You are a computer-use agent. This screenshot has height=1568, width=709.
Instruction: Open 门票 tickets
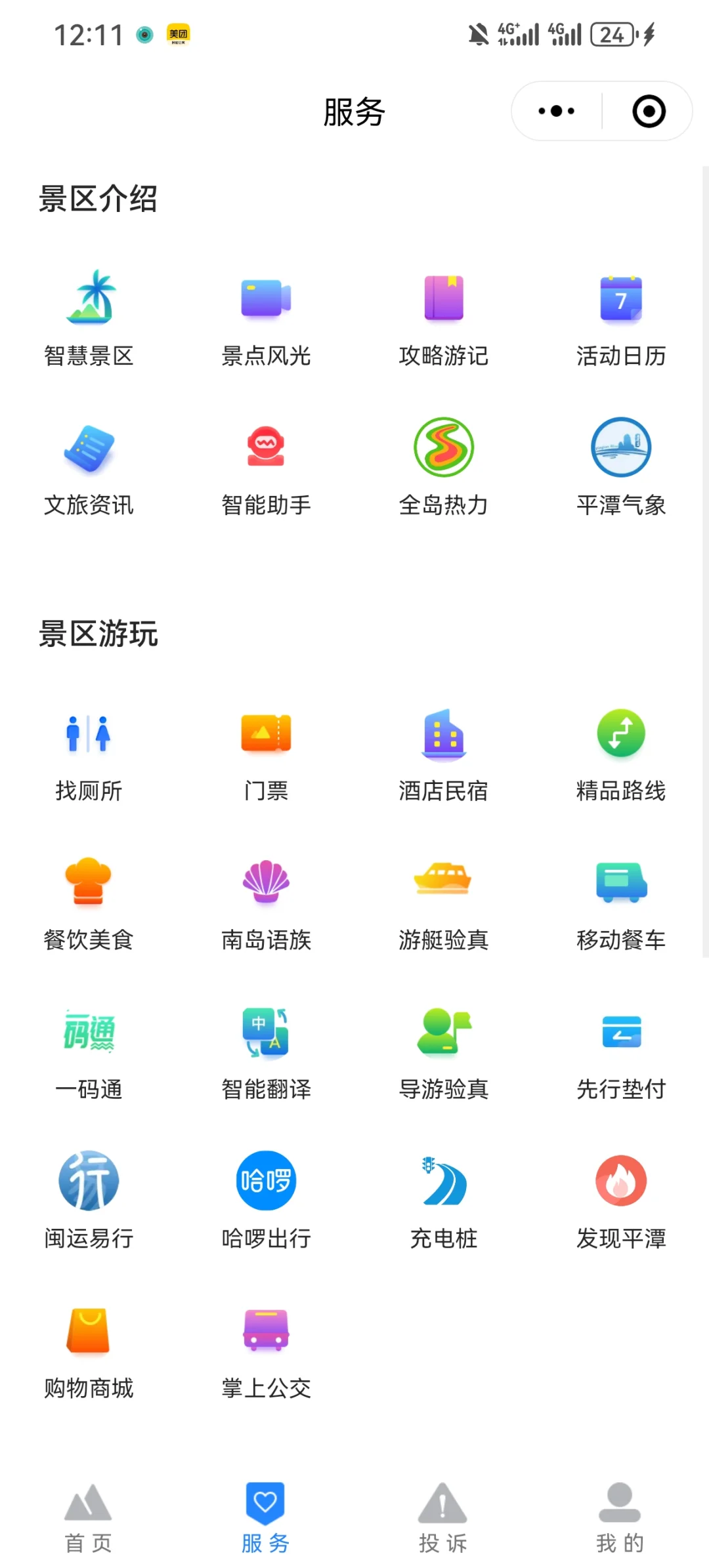coord(266,754)
